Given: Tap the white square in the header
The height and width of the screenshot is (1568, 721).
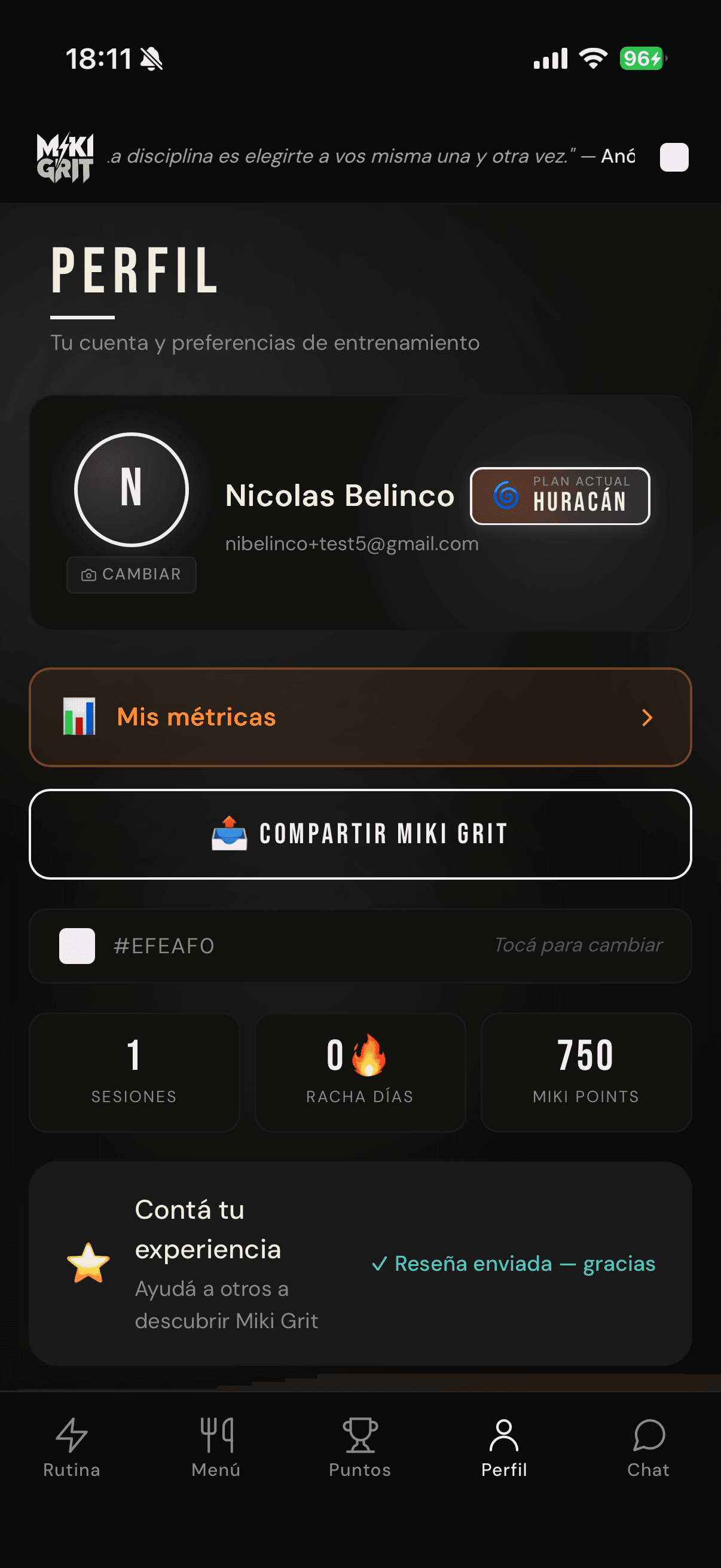Looking at the screenshot, I should click(674, 157).
